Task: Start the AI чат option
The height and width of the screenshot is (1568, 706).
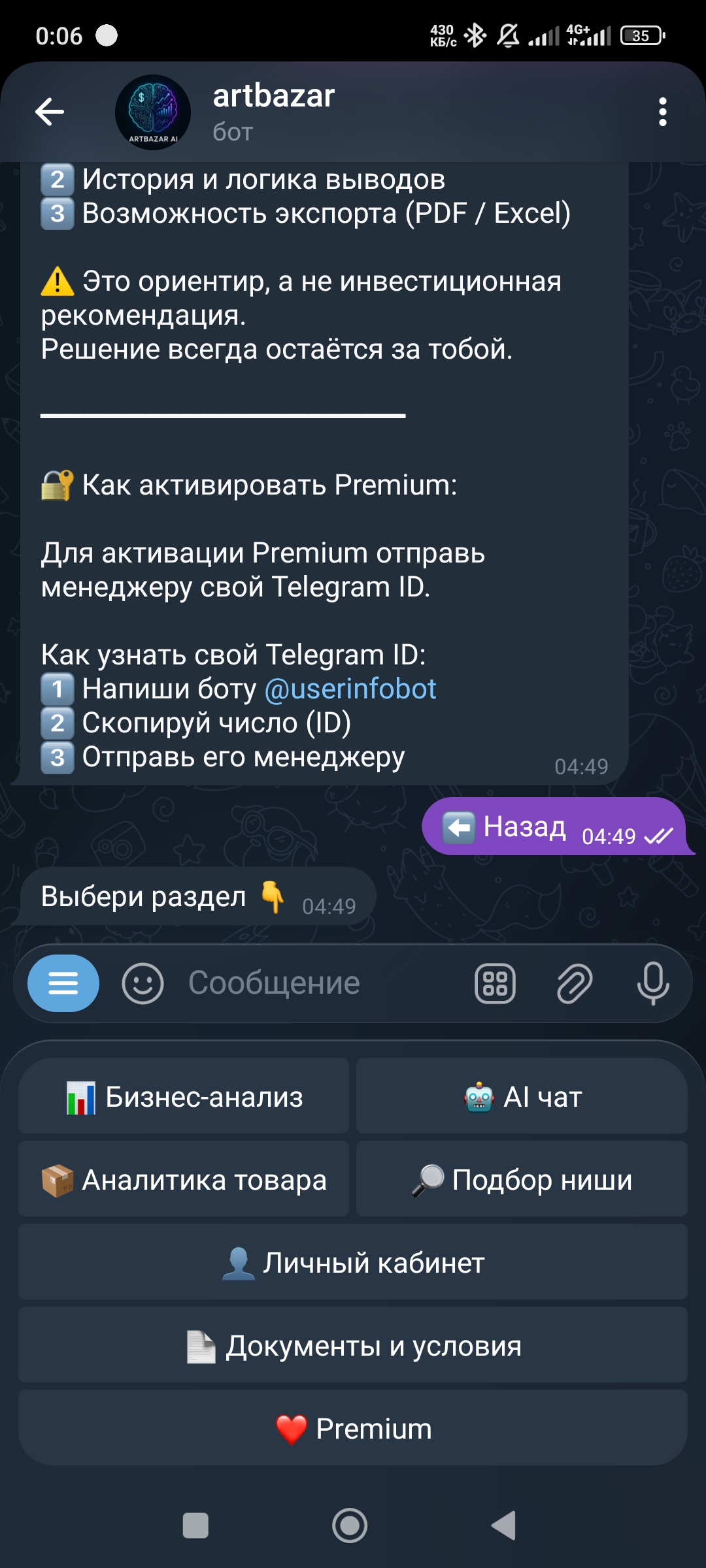Action: [522, 1096]
